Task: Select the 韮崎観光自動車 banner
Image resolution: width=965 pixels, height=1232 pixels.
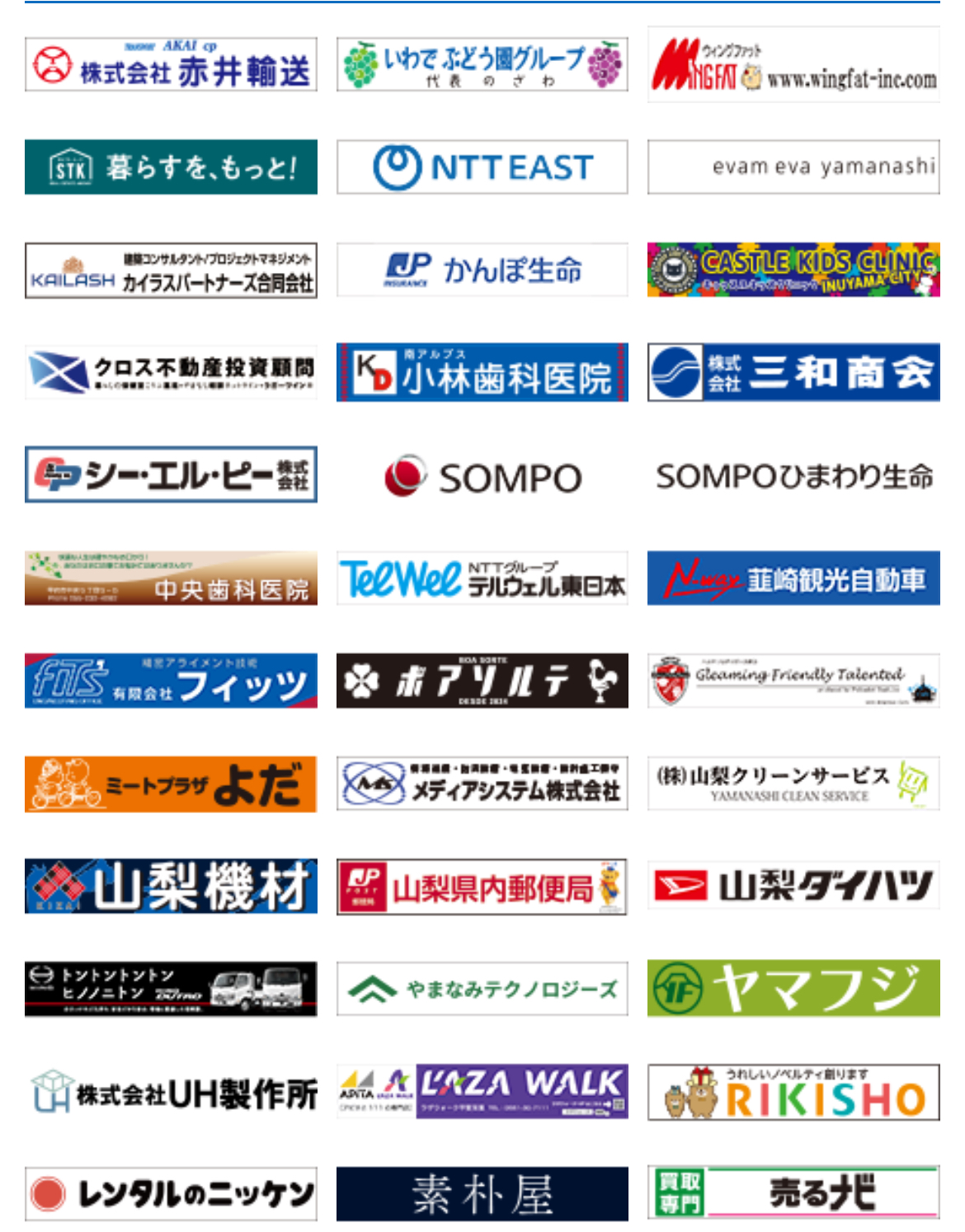Action: coord(793,578)
